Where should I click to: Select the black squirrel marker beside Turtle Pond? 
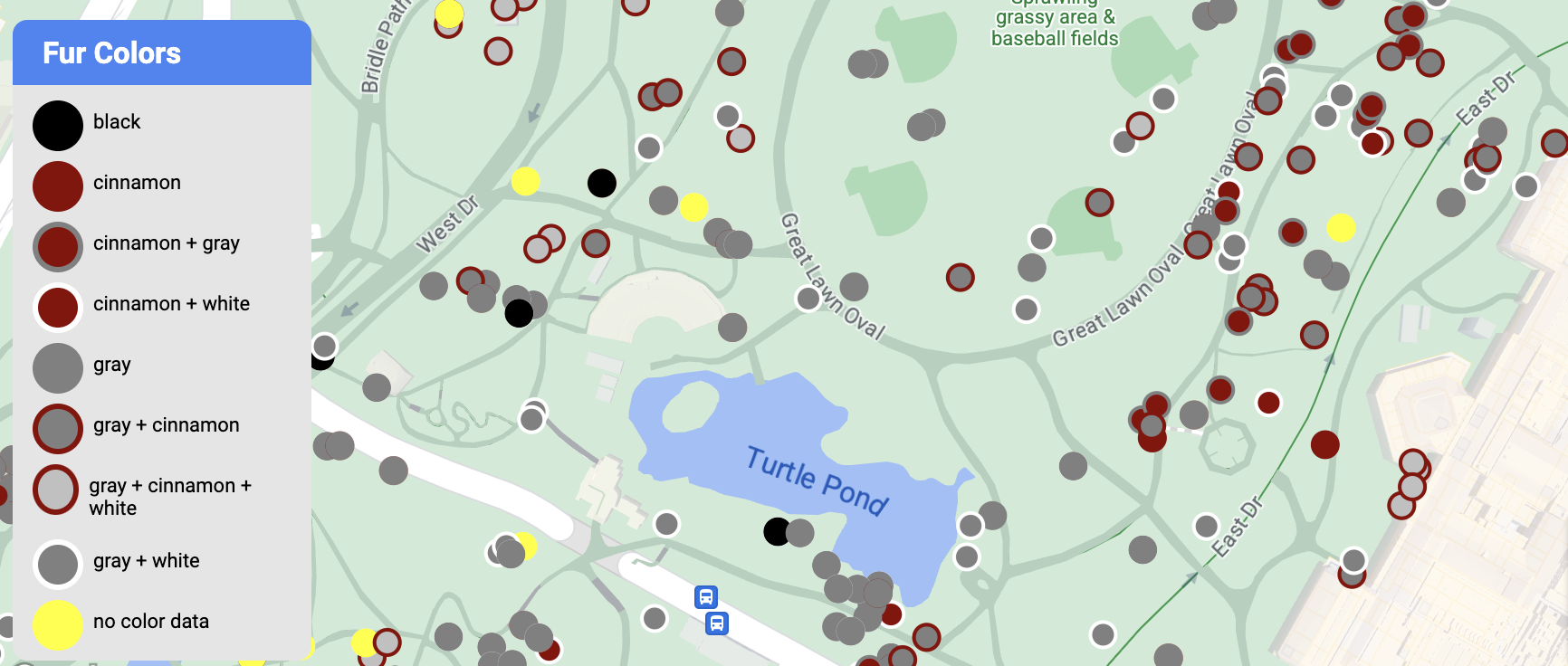(776, 531)
